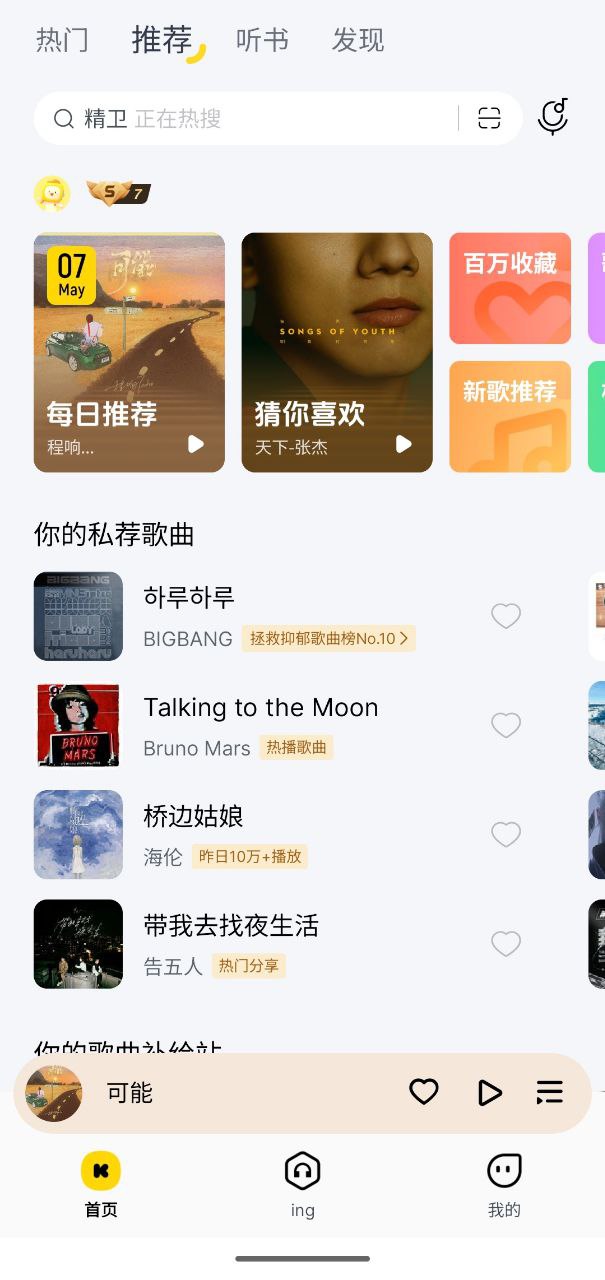
Task: Play 하루하루 by BIGBANG
Action: 190,598
